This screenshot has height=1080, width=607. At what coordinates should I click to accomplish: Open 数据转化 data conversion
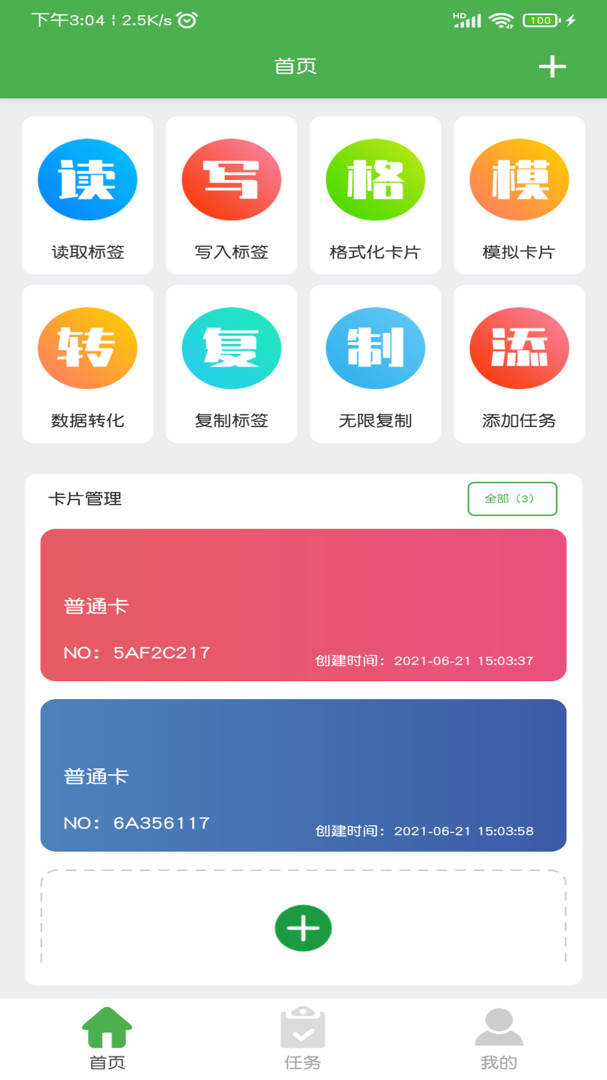pos(88,364)
